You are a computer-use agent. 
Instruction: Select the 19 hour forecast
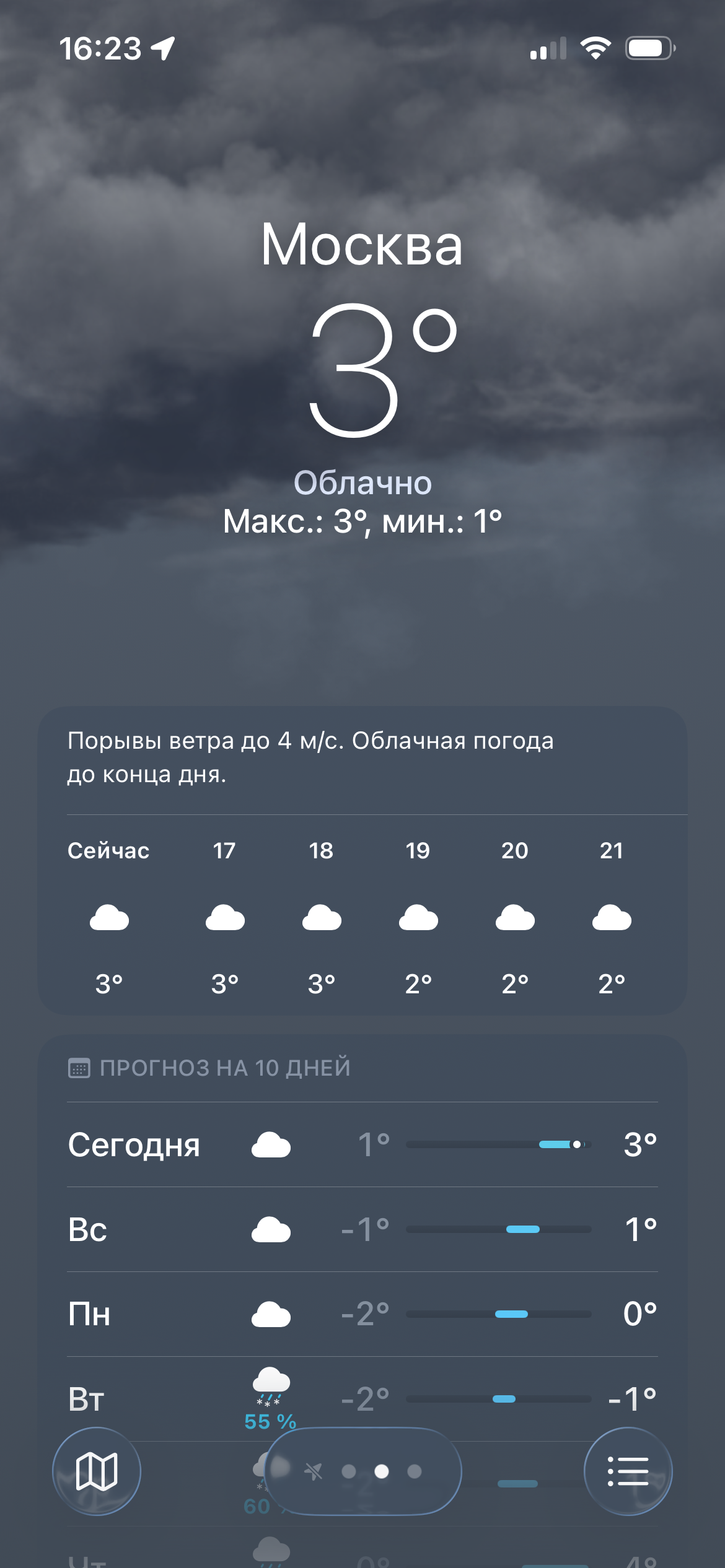(x=418, y=917)
